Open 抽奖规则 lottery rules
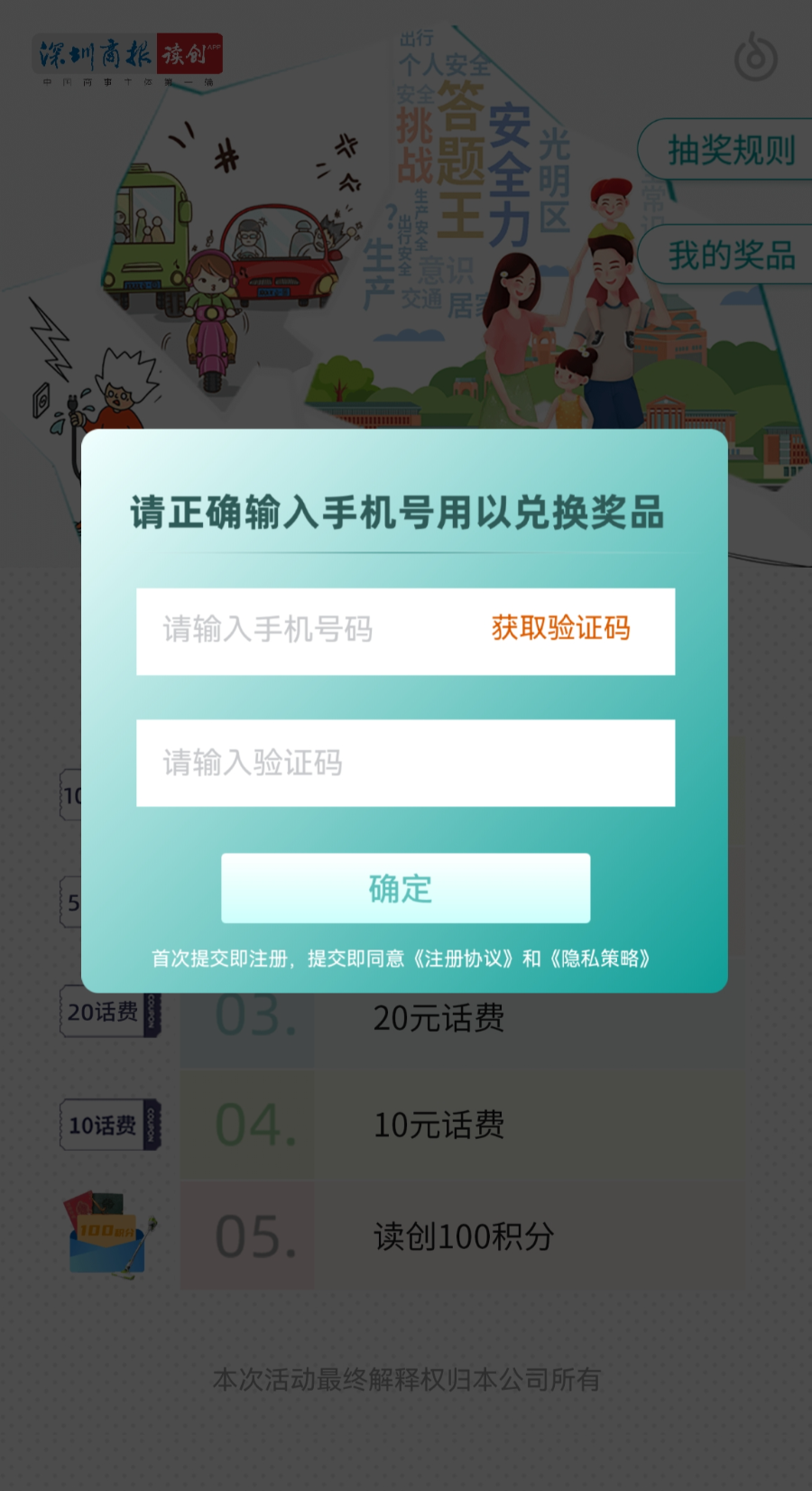This screenshot has height=1491, width=812. point(729,150)
